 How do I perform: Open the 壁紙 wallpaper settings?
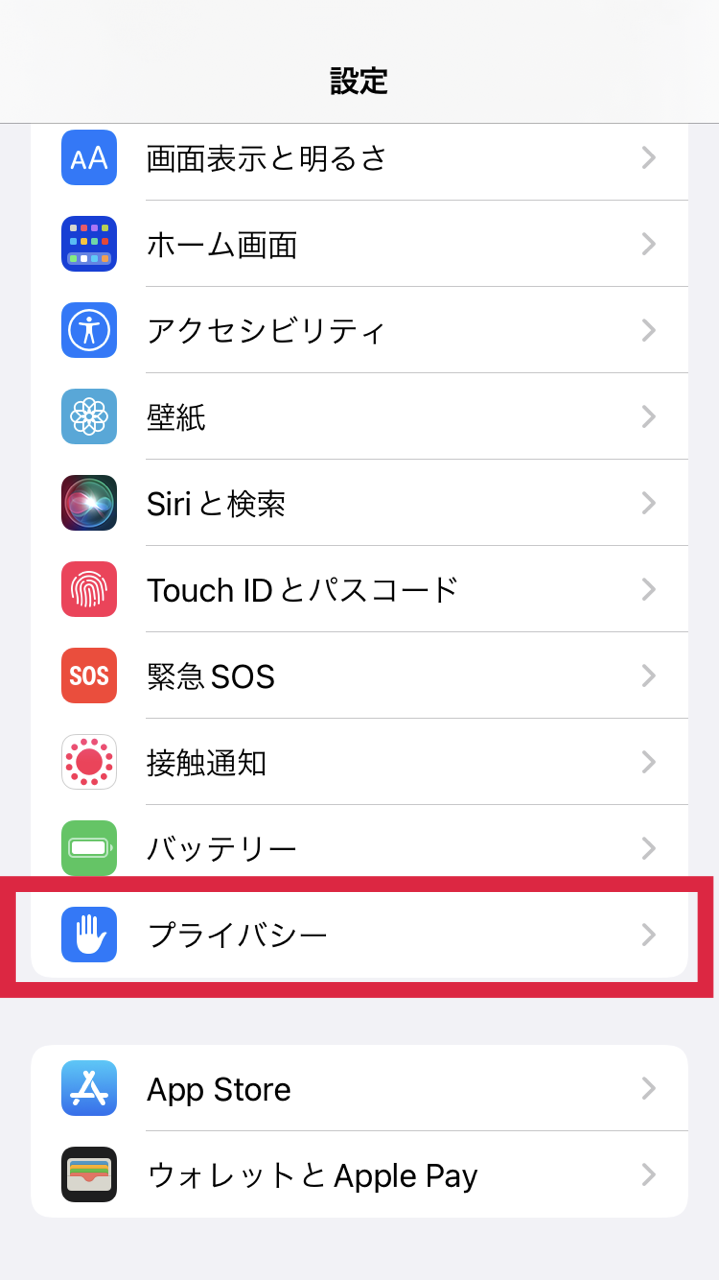point(359,416)
